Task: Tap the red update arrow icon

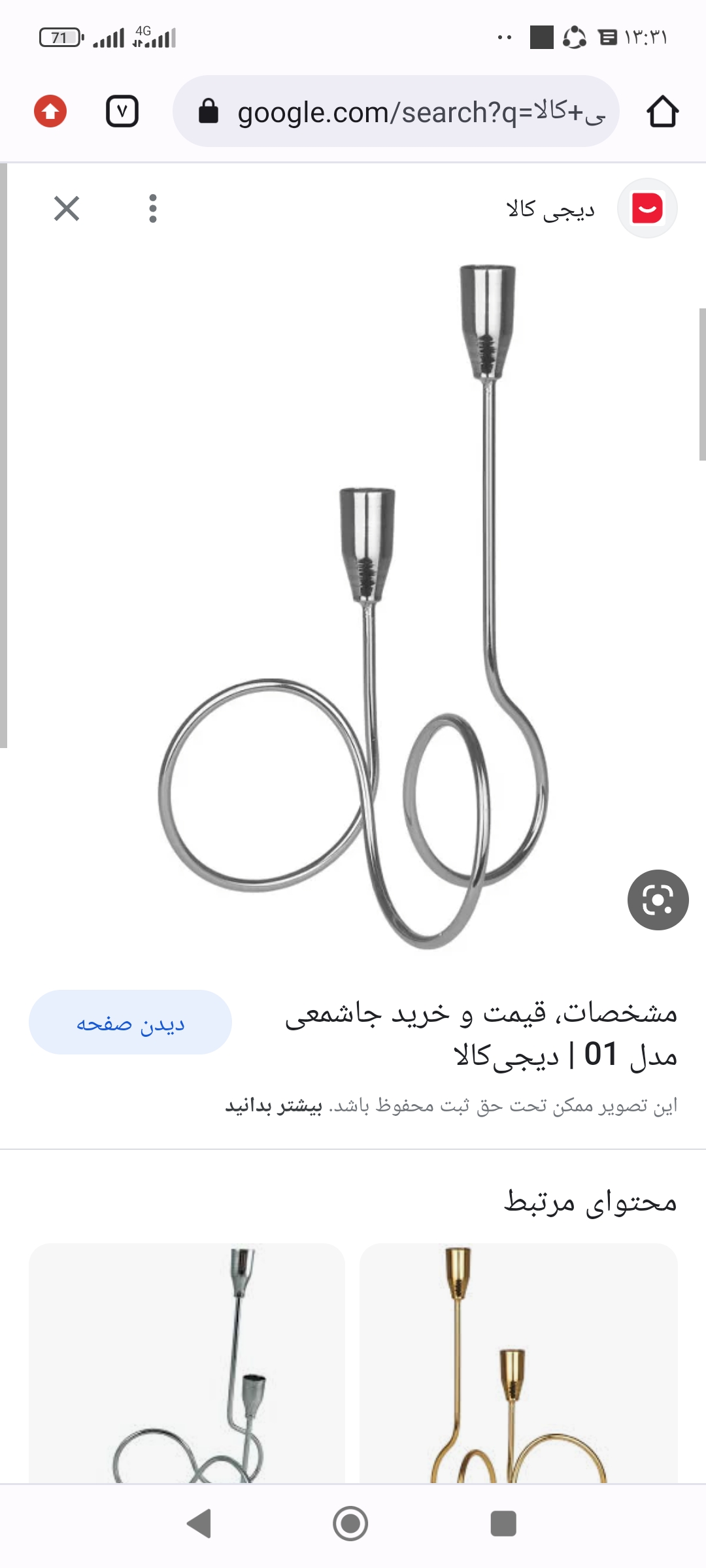Action: 50,112
